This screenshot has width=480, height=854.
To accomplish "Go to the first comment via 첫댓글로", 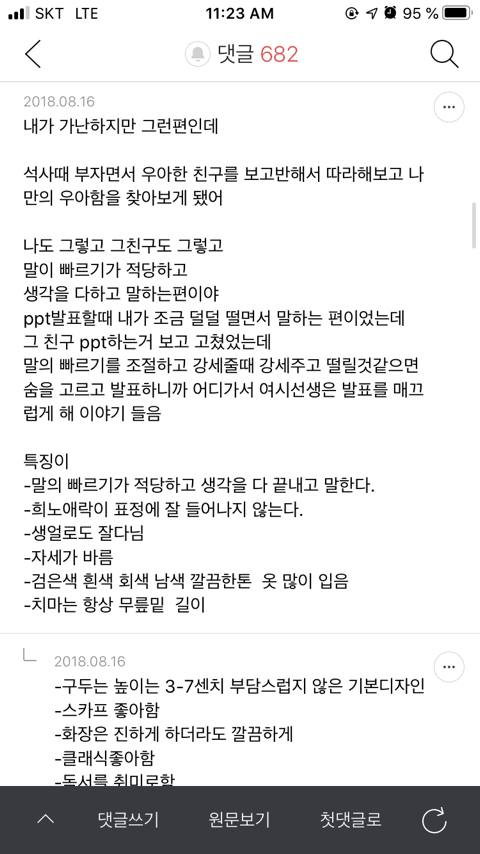I will coord(350,819).
